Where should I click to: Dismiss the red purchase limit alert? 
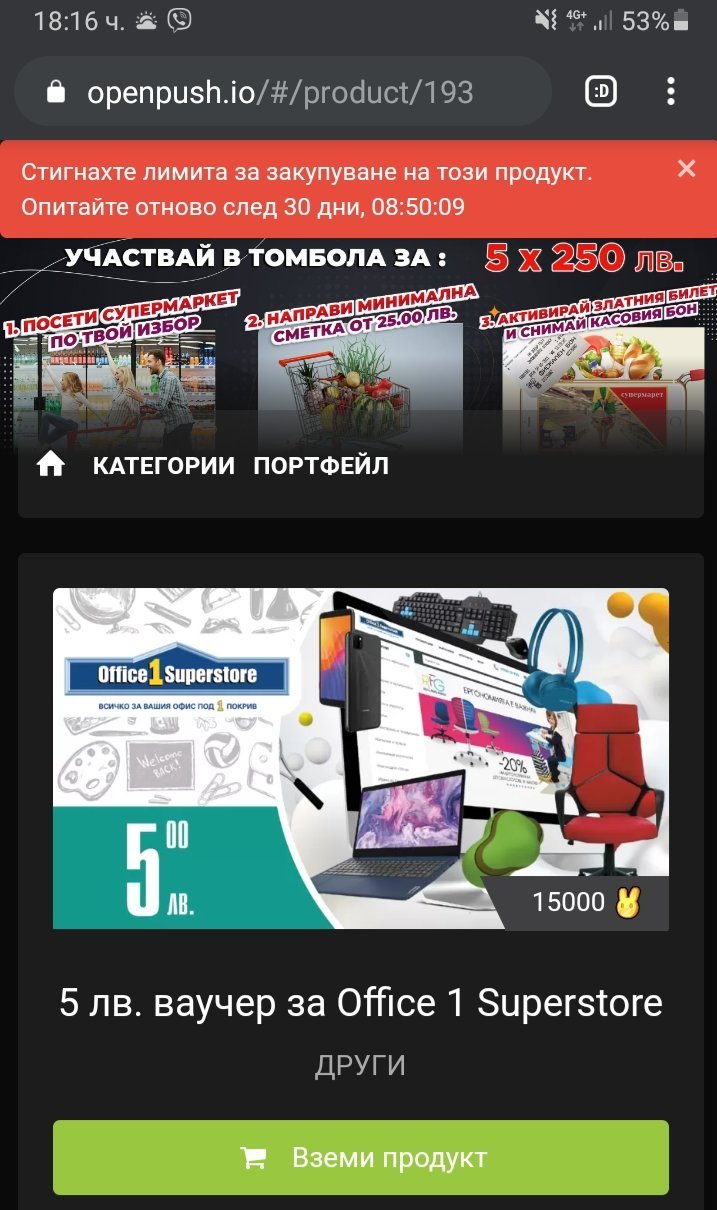(686, 169)
